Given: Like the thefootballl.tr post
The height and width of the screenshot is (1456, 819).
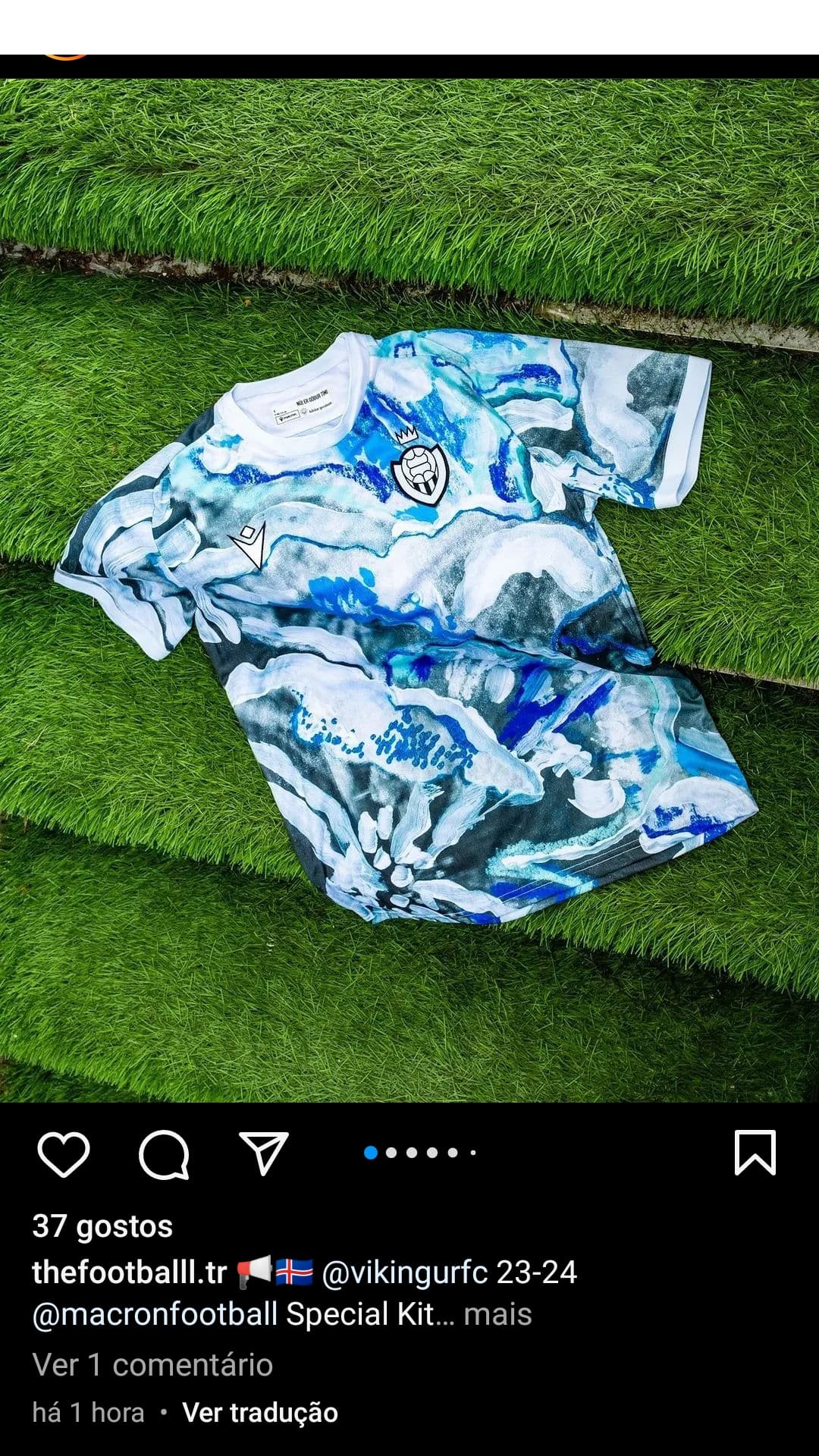Looking at the screenshot, I should [64, 1153].
